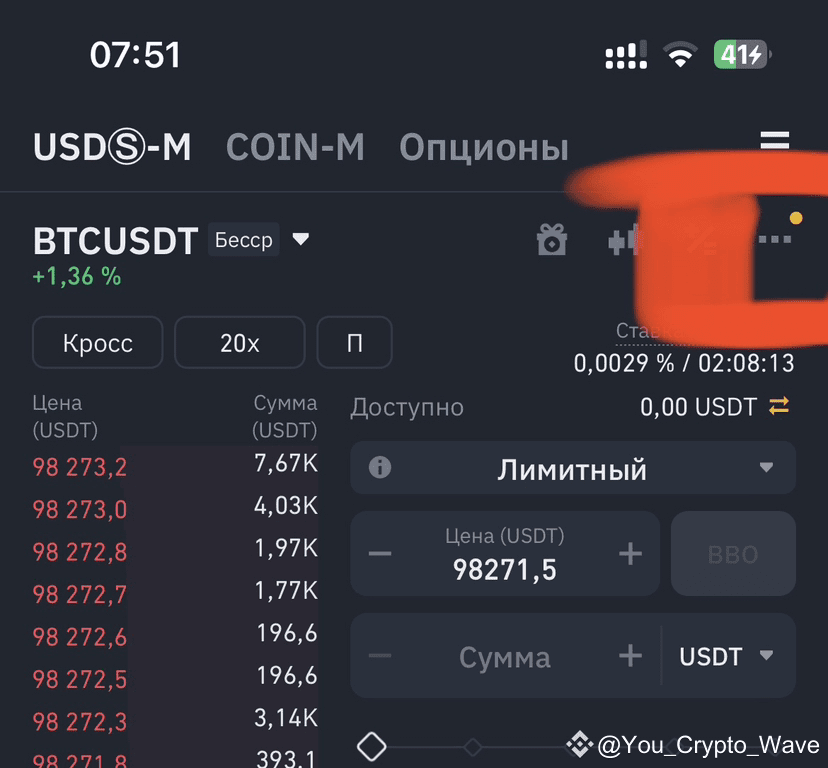Enter amount in Сумма field
The width and height of the screenshot is (828, 768).
(505, 657)
